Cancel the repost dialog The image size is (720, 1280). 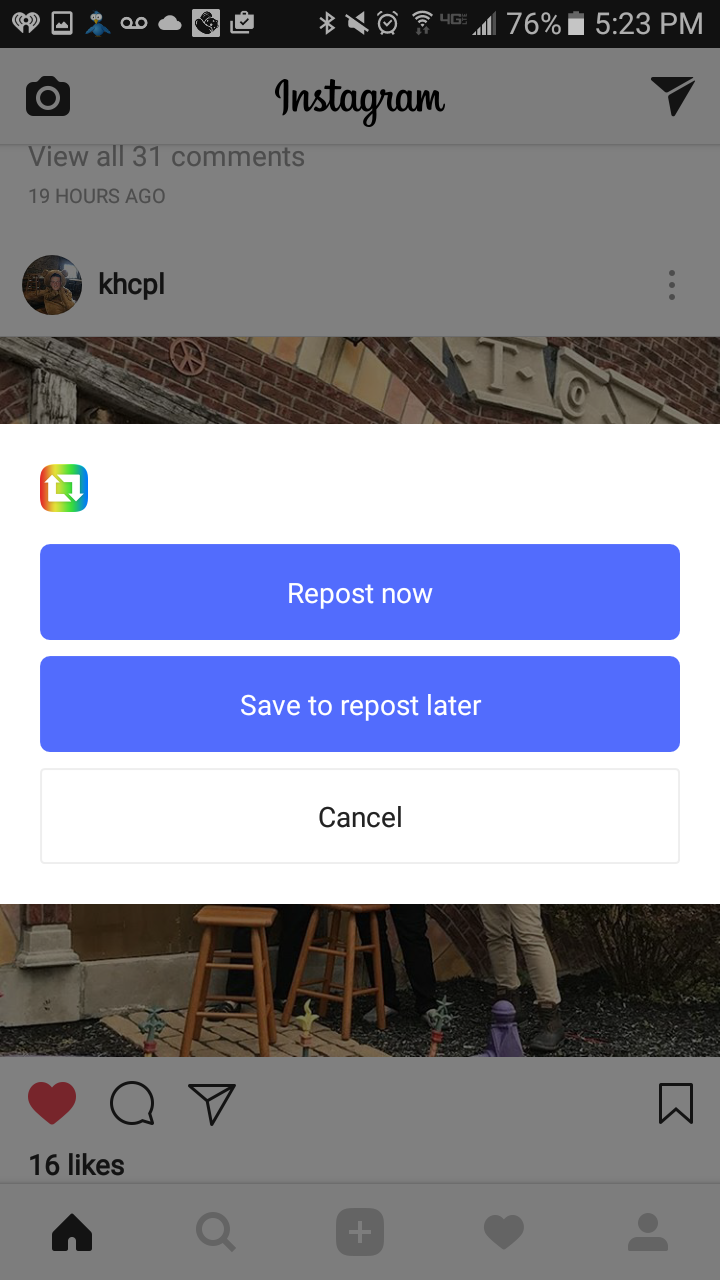point(360,816)
